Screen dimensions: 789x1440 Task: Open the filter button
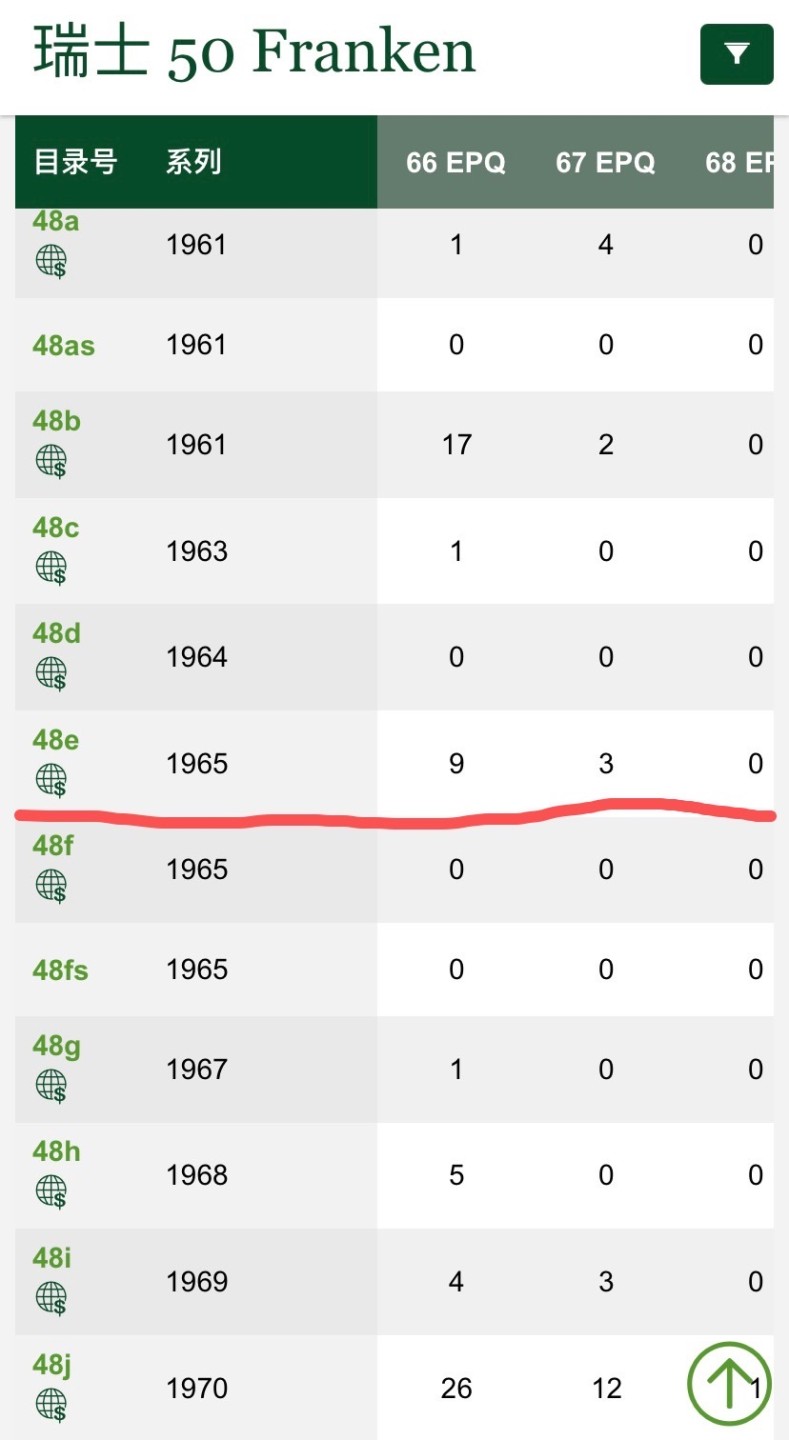pos(736,54)
